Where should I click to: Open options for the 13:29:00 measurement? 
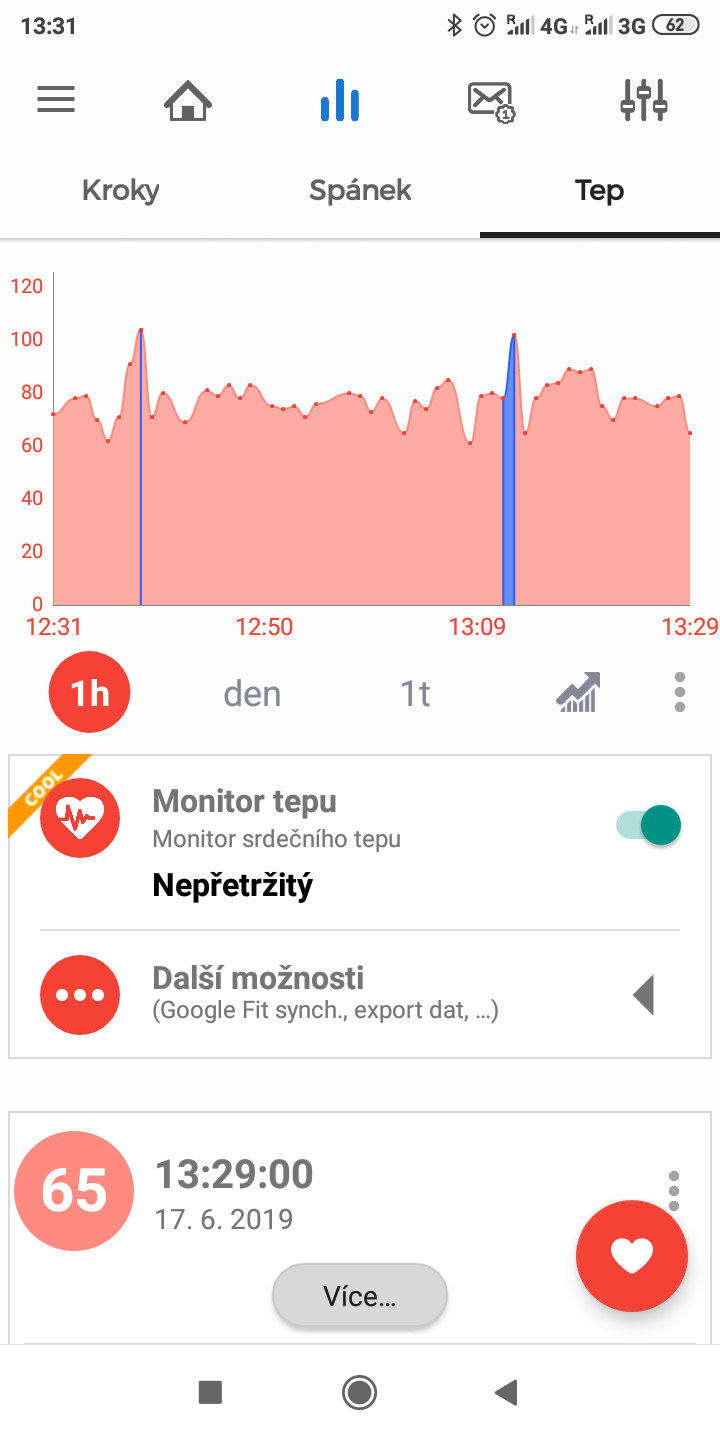click(x=674, y=1190)
